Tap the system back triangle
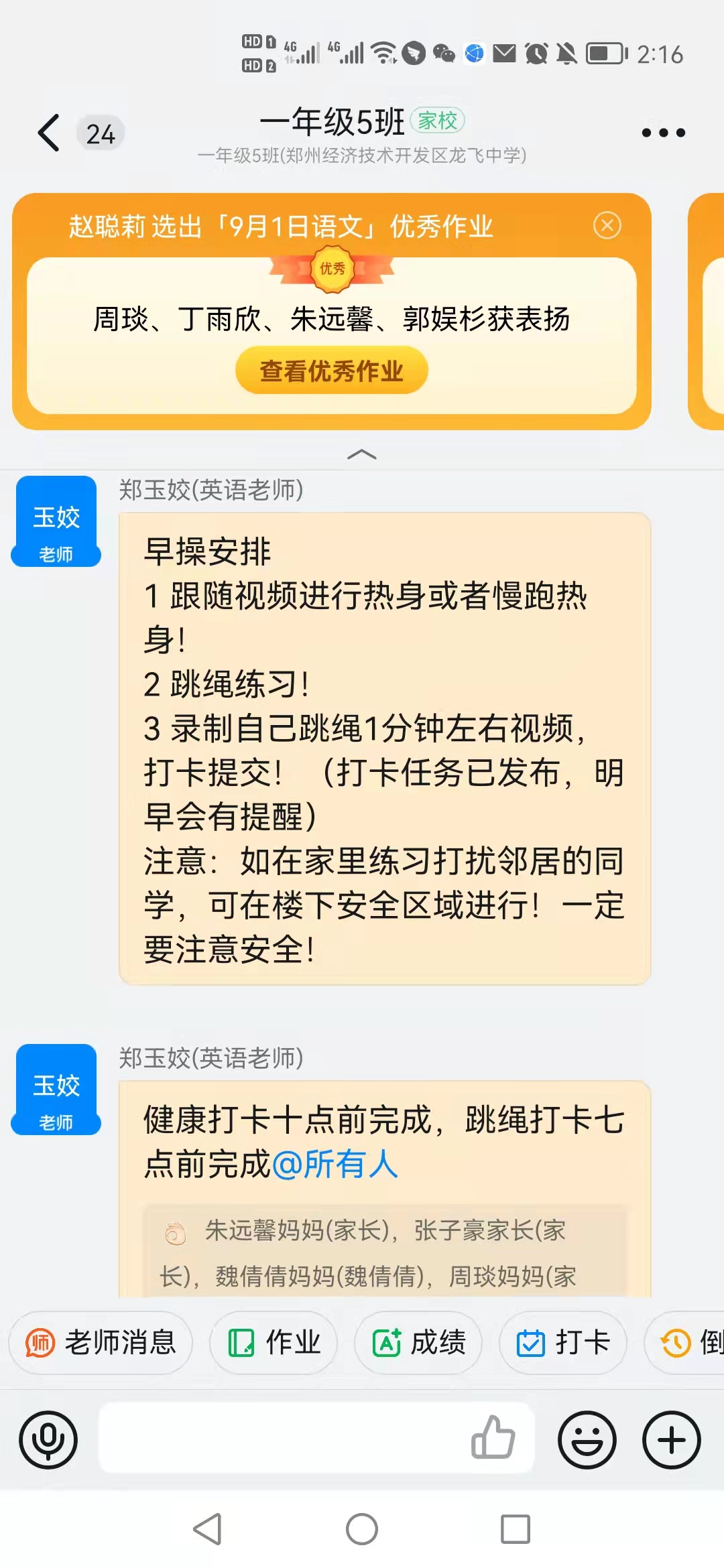 [x=208, y=1529]
